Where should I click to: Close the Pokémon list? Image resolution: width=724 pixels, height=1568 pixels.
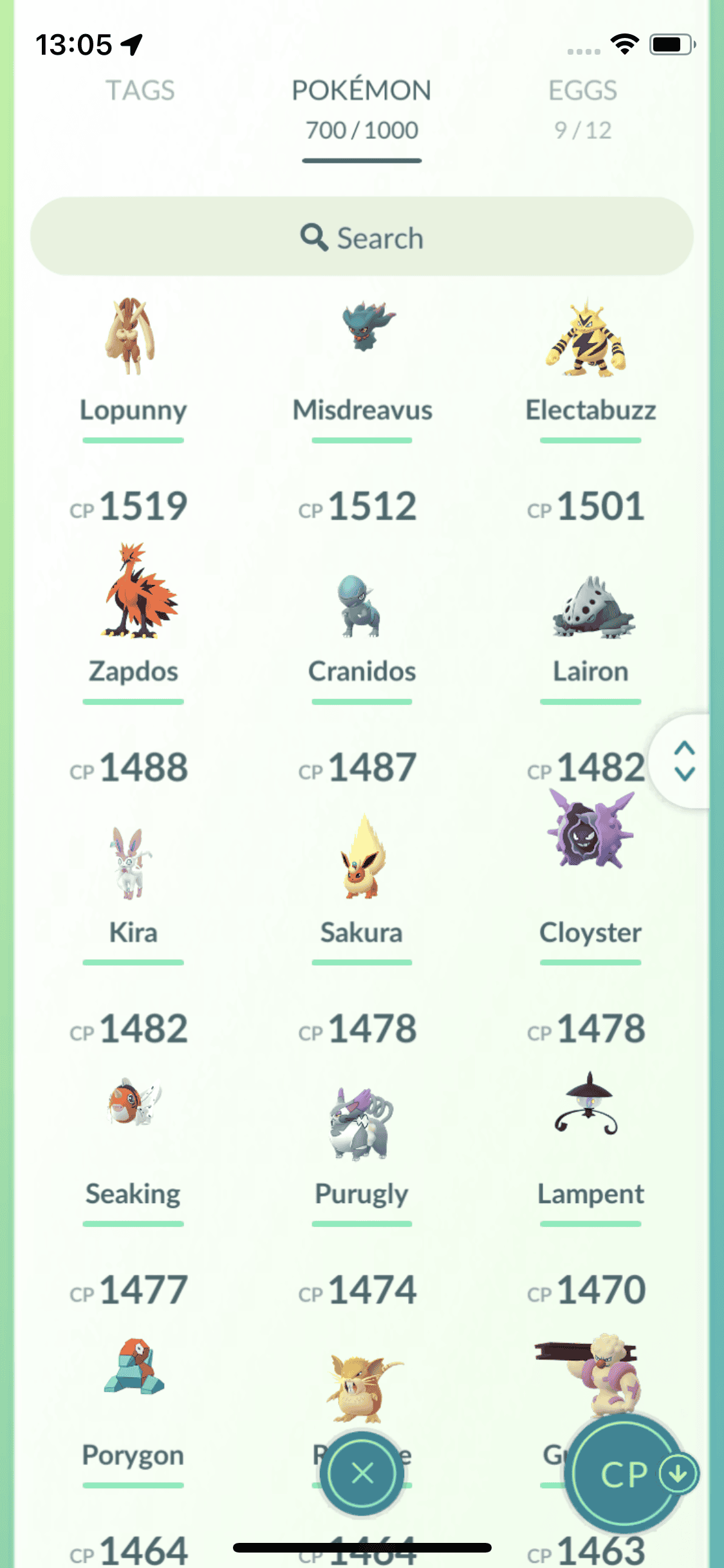pyautogui.click(x=362, y=1473)
